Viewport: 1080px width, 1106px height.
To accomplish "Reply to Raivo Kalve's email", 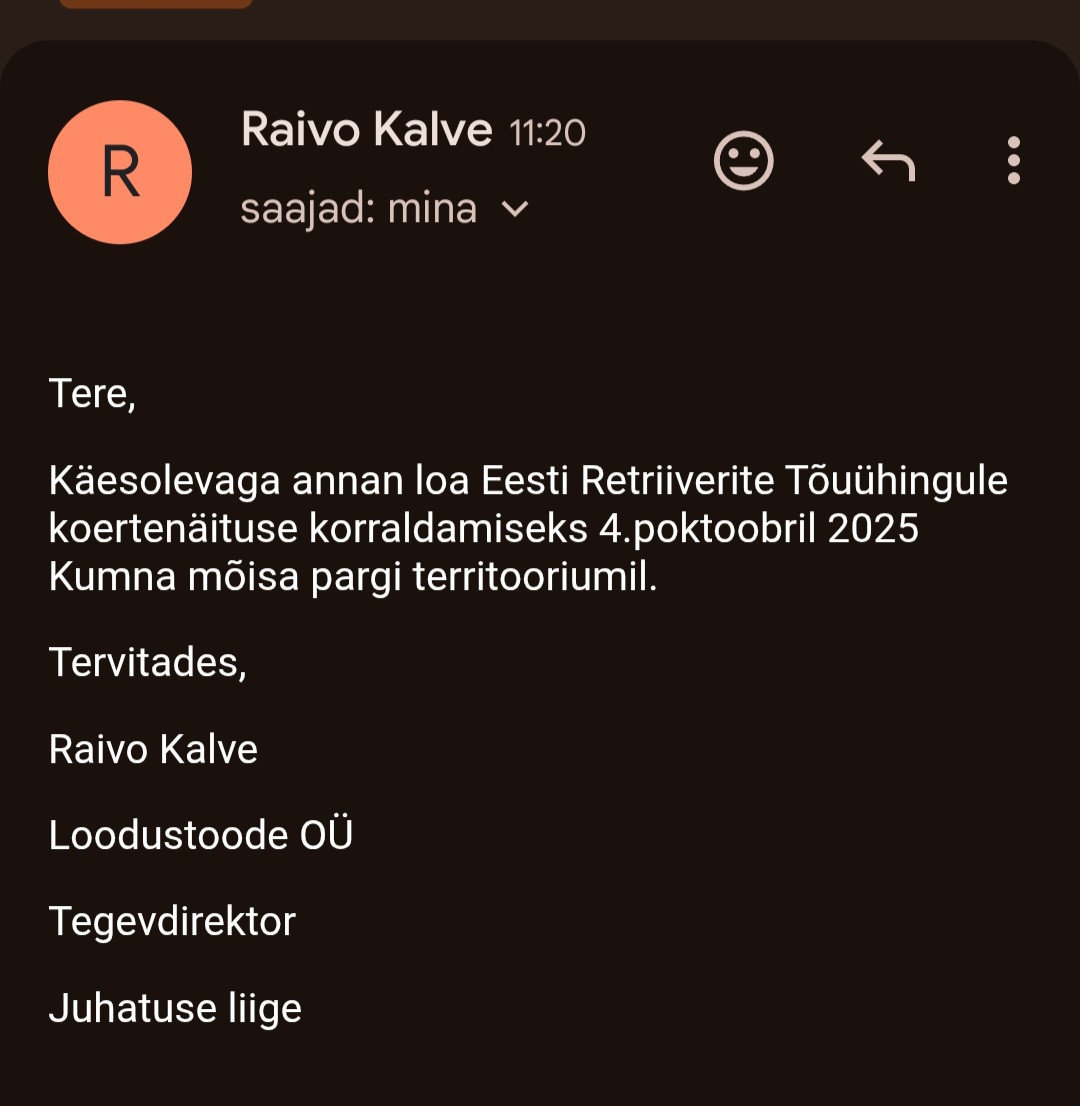I will [888, 160].
